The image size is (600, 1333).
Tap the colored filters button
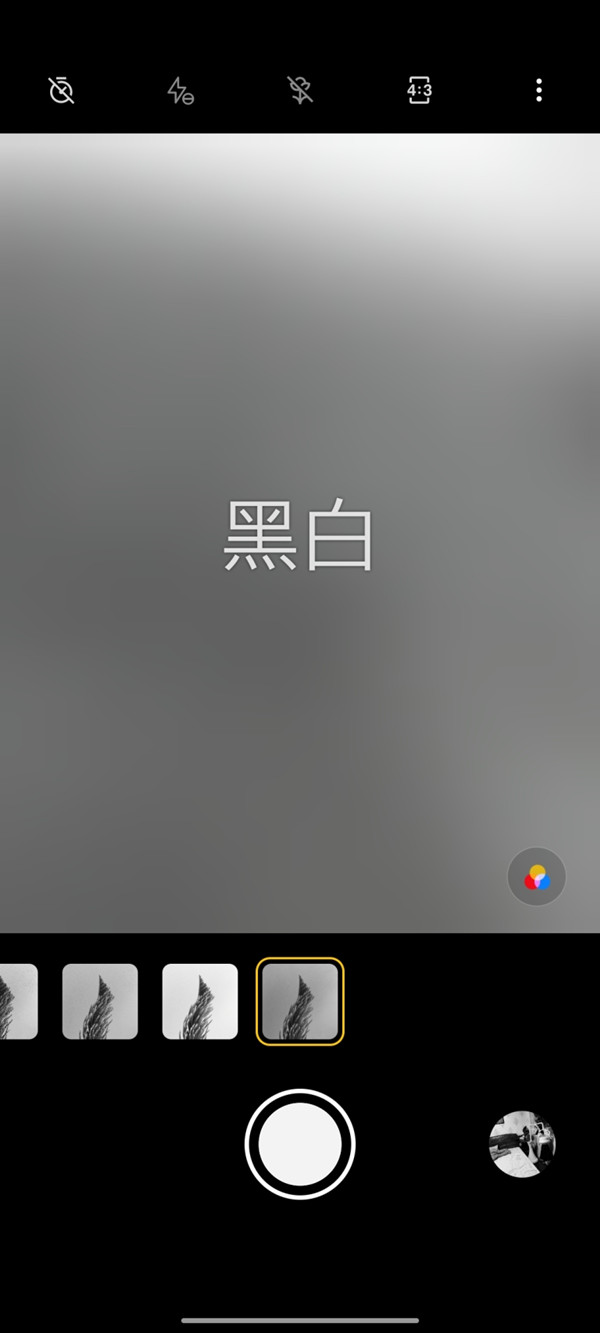tap(537, 877)
